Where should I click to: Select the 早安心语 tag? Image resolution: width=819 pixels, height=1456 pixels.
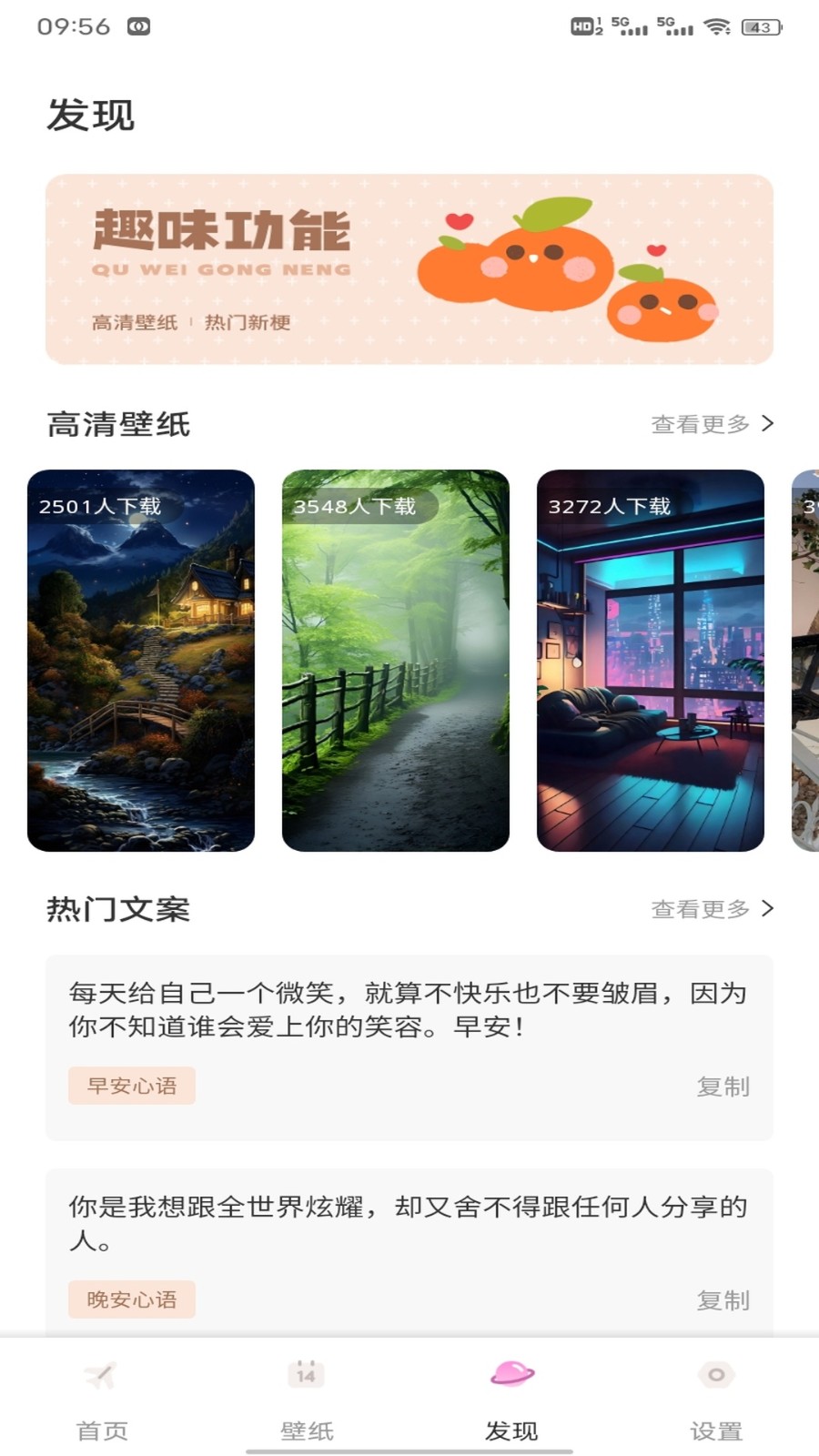(132, 1086)
